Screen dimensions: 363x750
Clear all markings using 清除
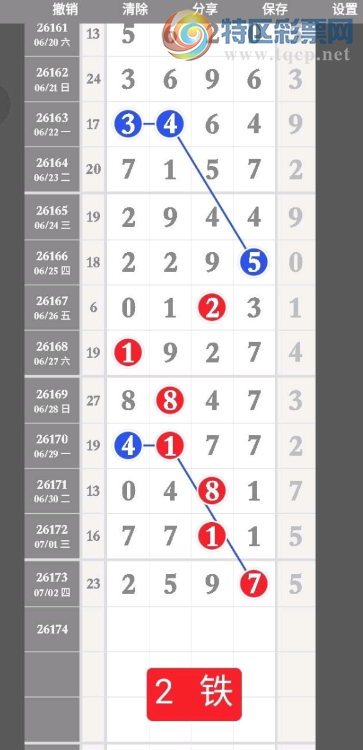tap(135, 9)
